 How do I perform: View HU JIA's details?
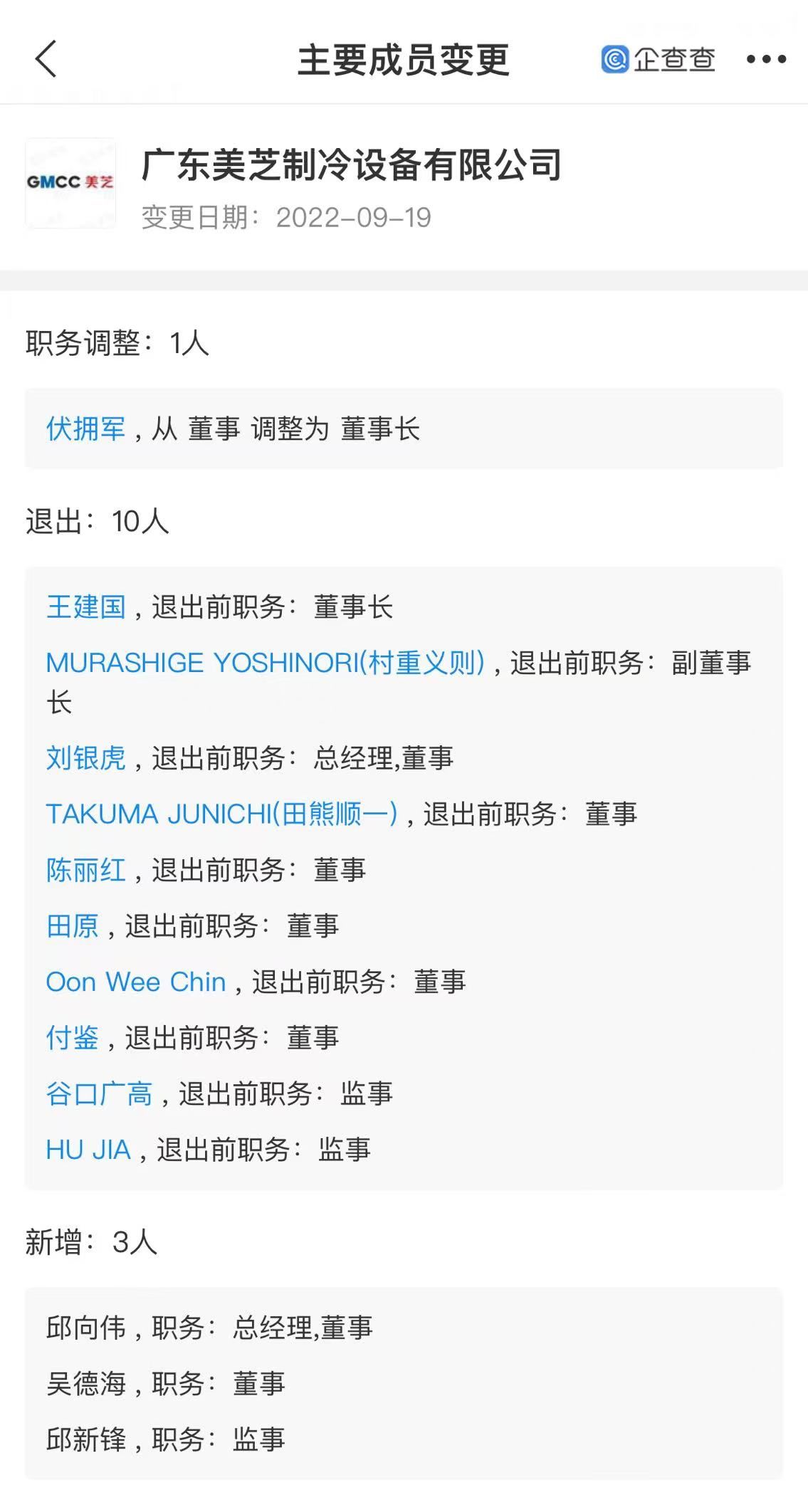click(88, 1150)
